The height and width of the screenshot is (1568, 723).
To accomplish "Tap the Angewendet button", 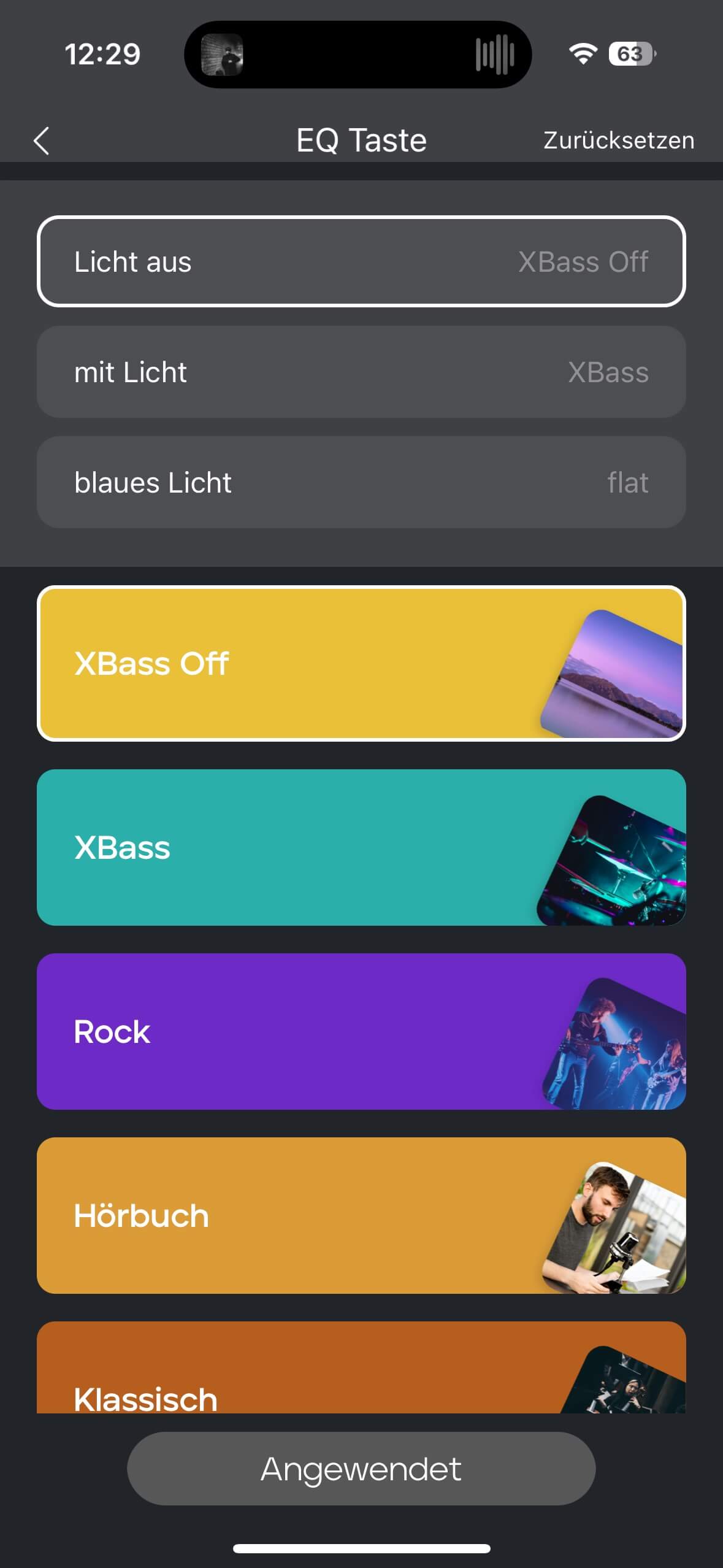I will [x=361, y=1469].
